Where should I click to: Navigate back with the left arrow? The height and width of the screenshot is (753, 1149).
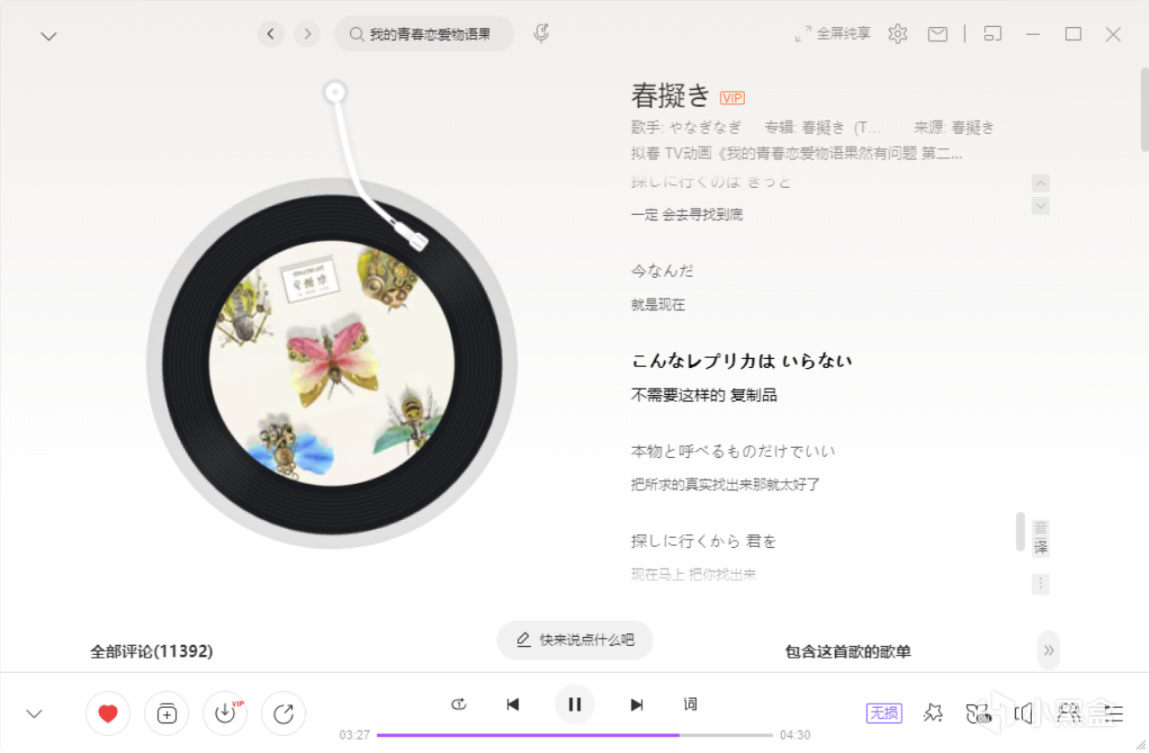coord(271,34)
